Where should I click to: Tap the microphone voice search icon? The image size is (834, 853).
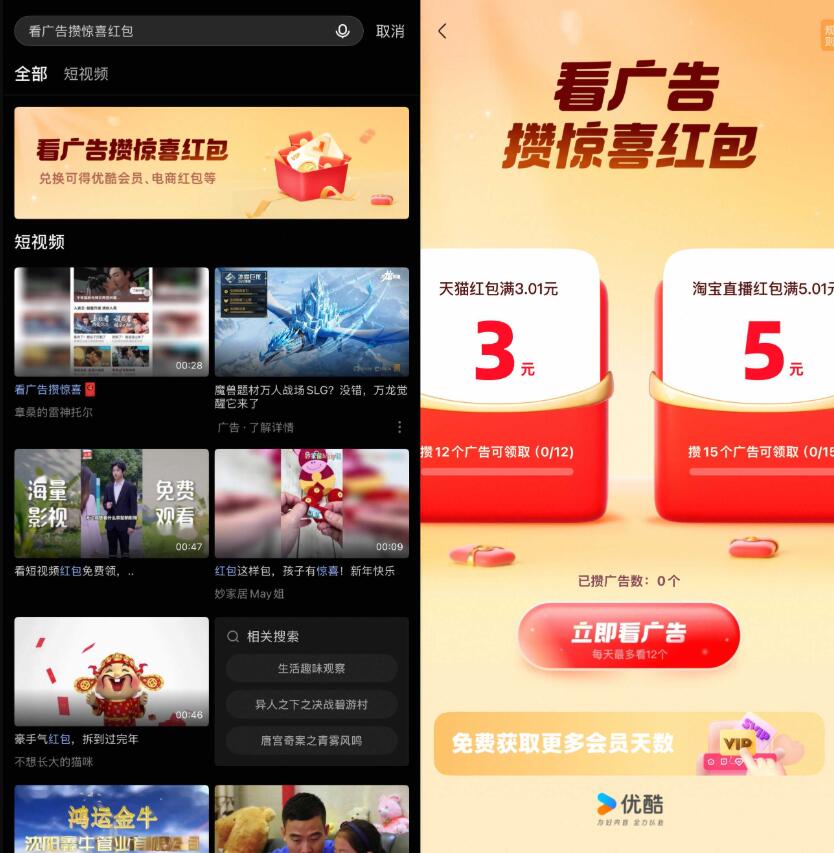click(343, 31)
